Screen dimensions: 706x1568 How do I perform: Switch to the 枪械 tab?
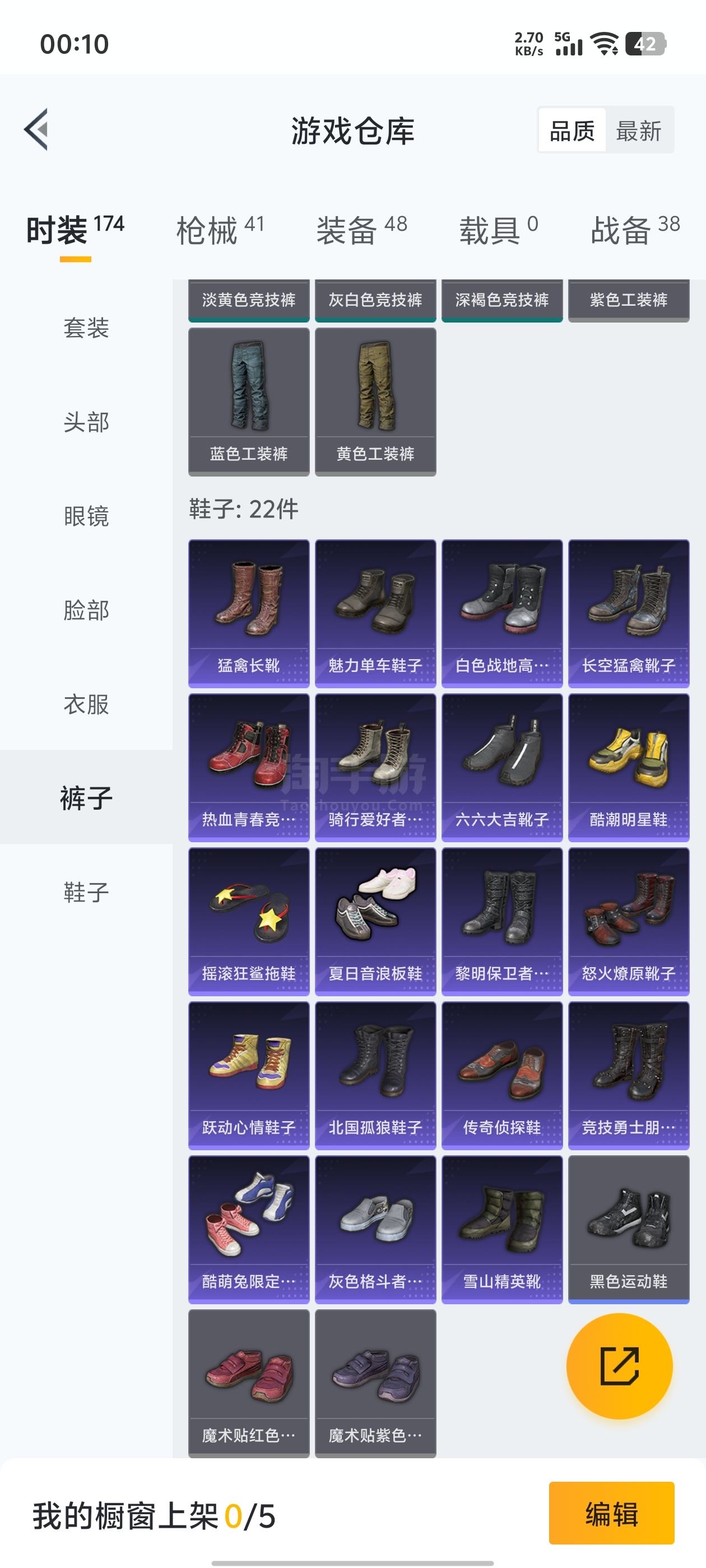pos(219,231)
